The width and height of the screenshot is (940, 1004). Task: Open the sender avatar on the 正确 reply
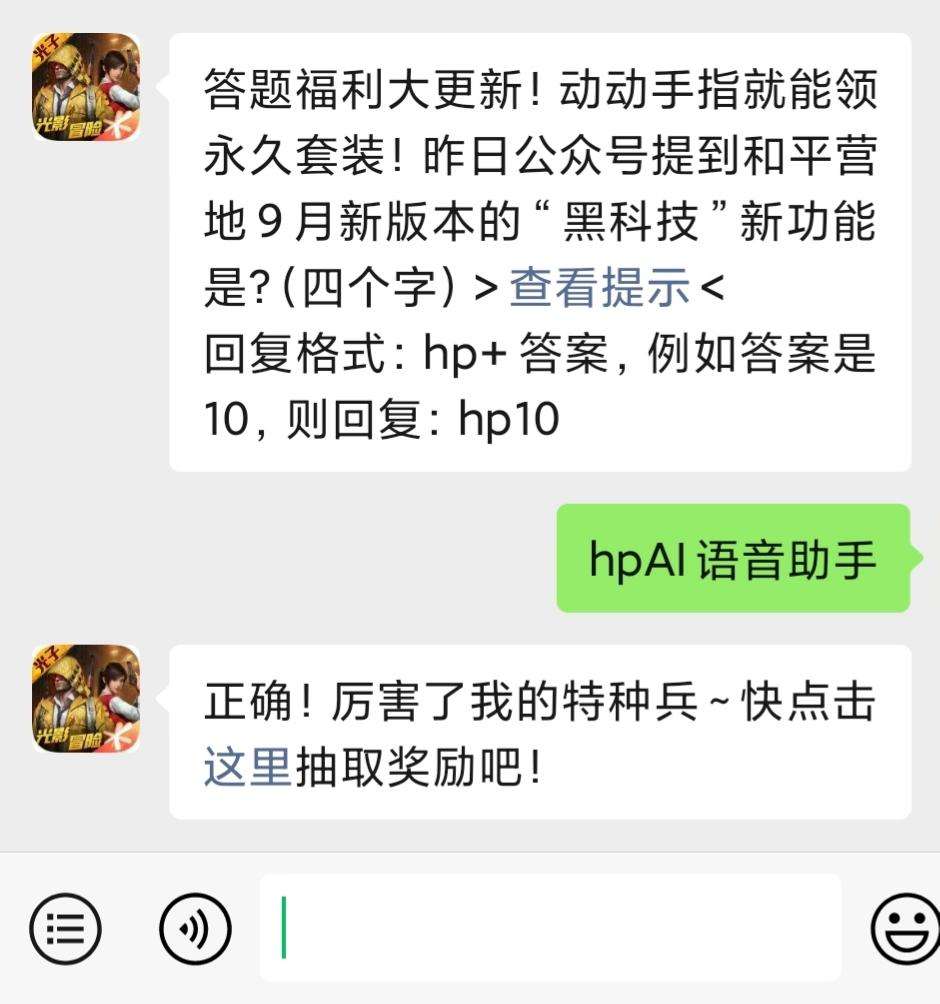click(x=86, y=699)
